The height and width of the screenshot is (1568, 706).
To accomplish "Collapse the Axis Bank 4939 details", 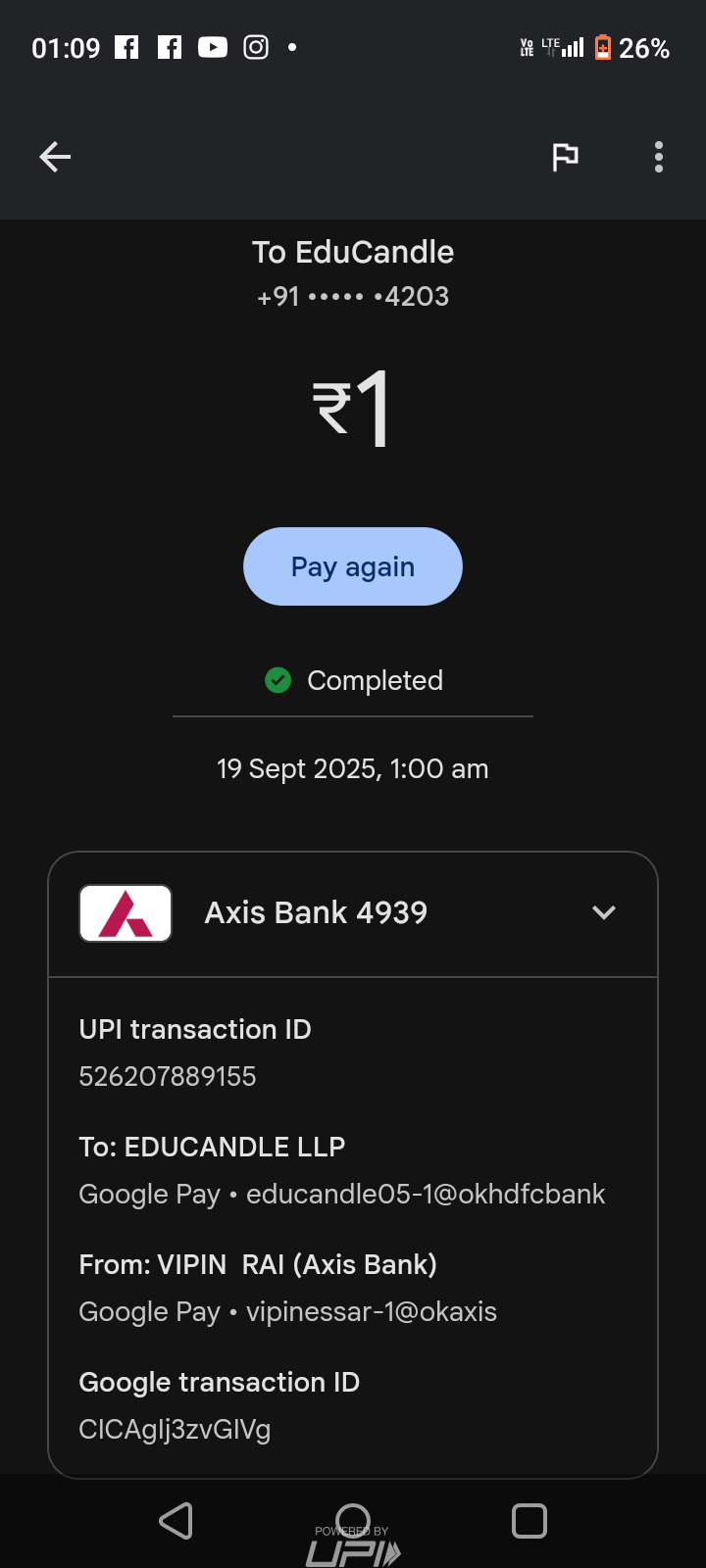I will click(x=604, y=912).
